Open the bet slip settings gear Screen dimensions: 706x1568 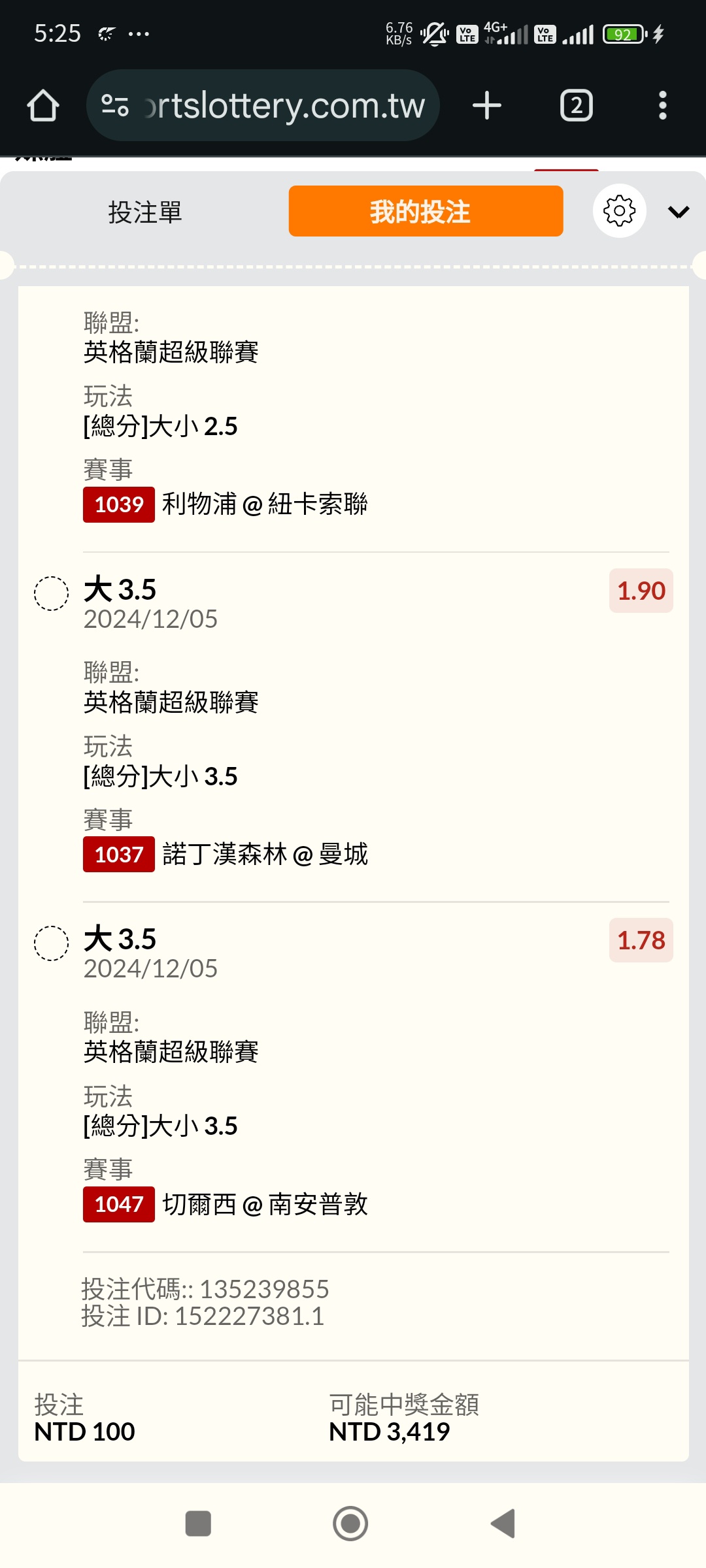[x=620, y=211]
